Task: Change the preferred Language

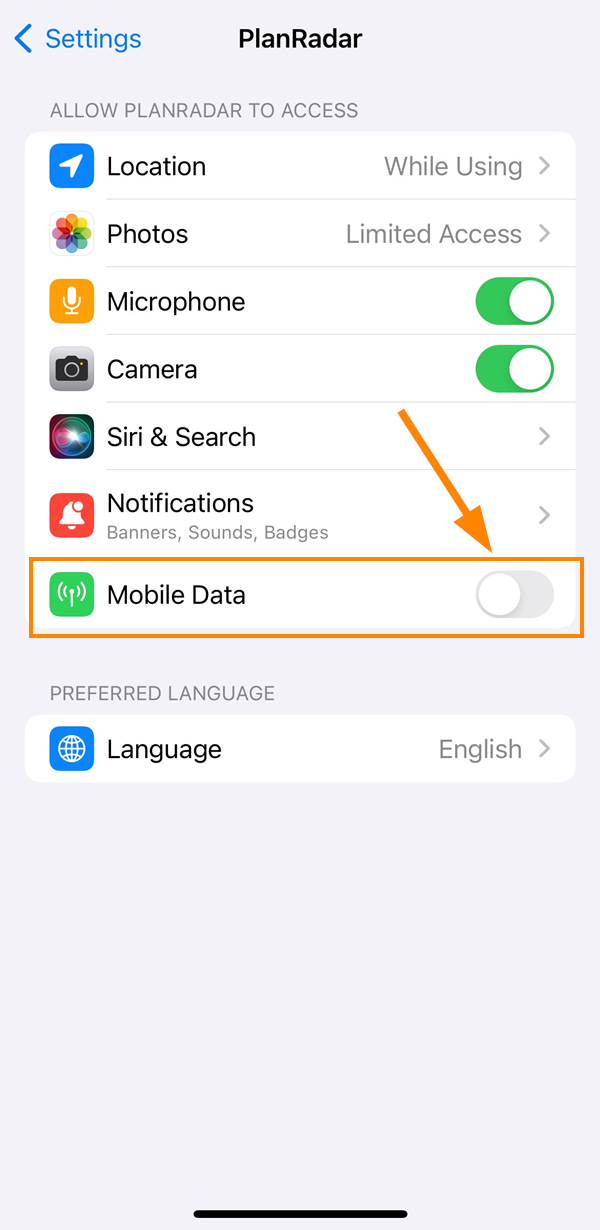Action: (300, 749)
